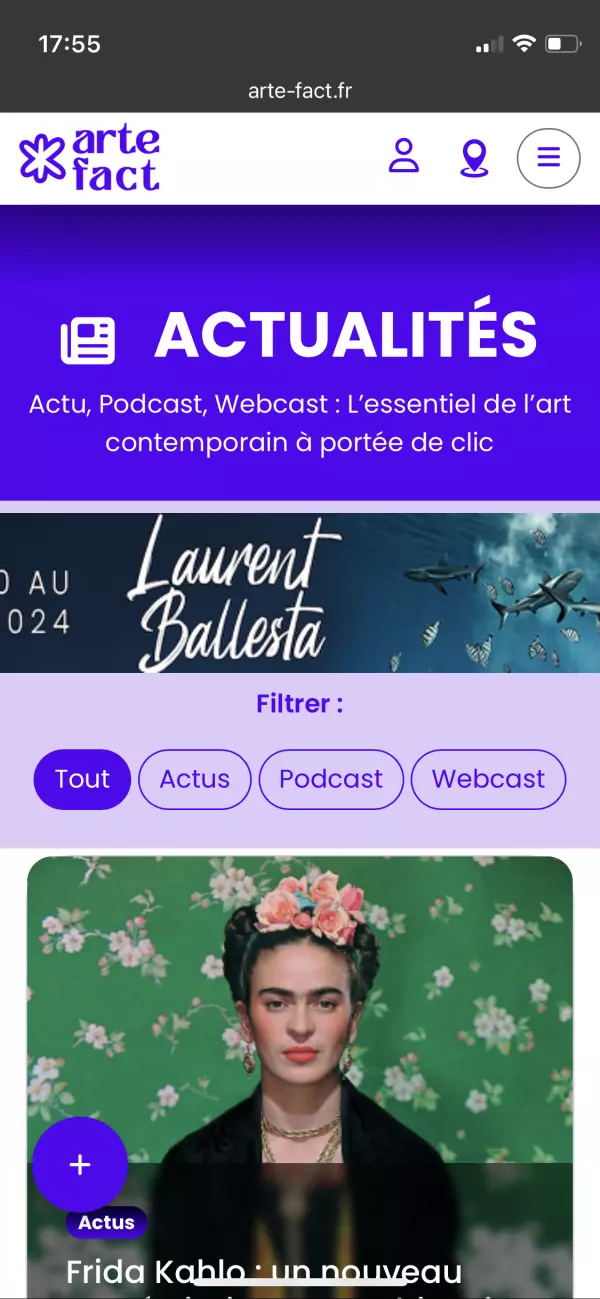Tap the floating plus button
Image resolution: width=600 pixels, height=1299 pixels.
[80, 1164]
